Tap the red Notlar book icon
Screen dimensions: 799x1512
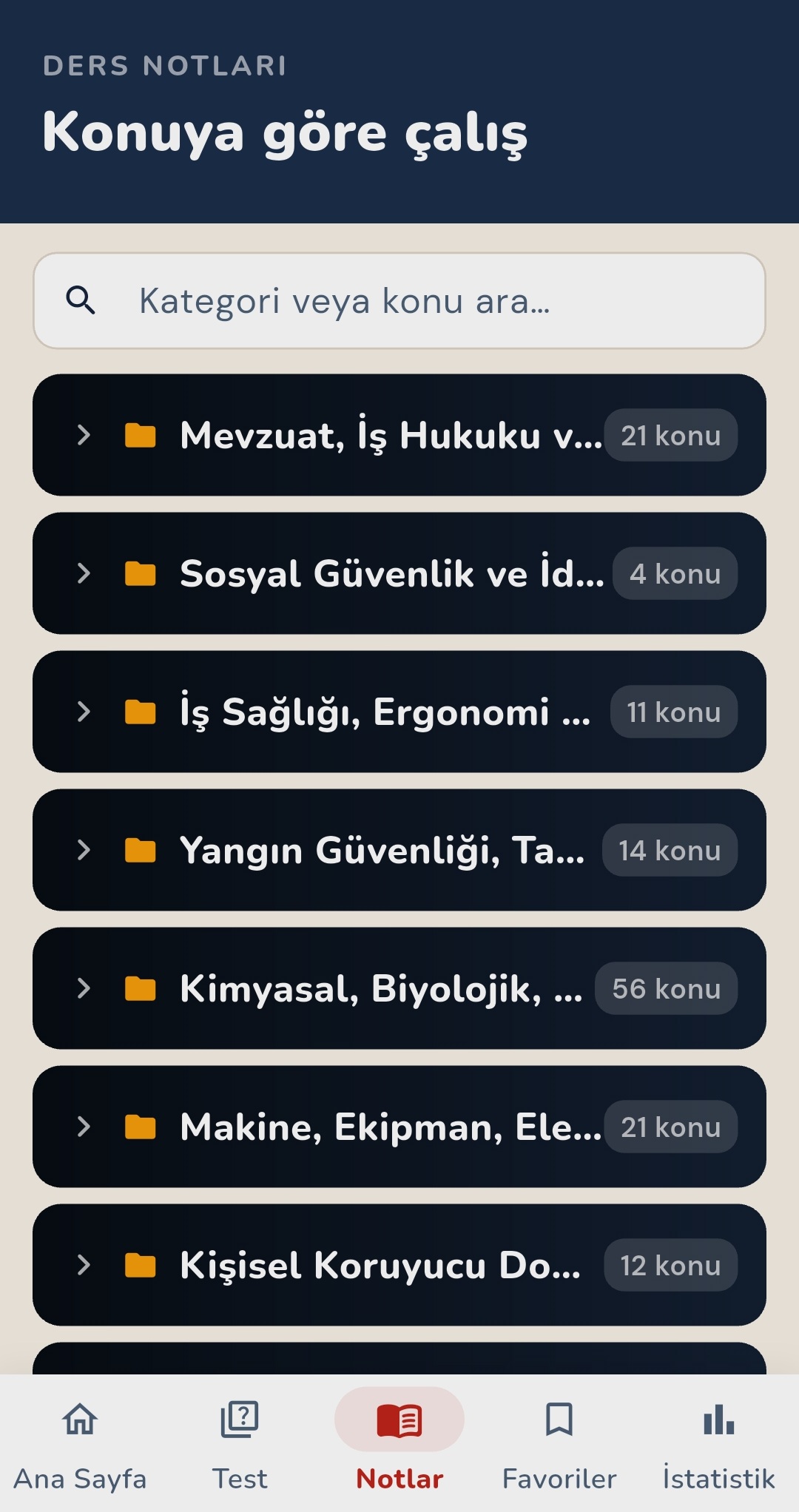399,1419
